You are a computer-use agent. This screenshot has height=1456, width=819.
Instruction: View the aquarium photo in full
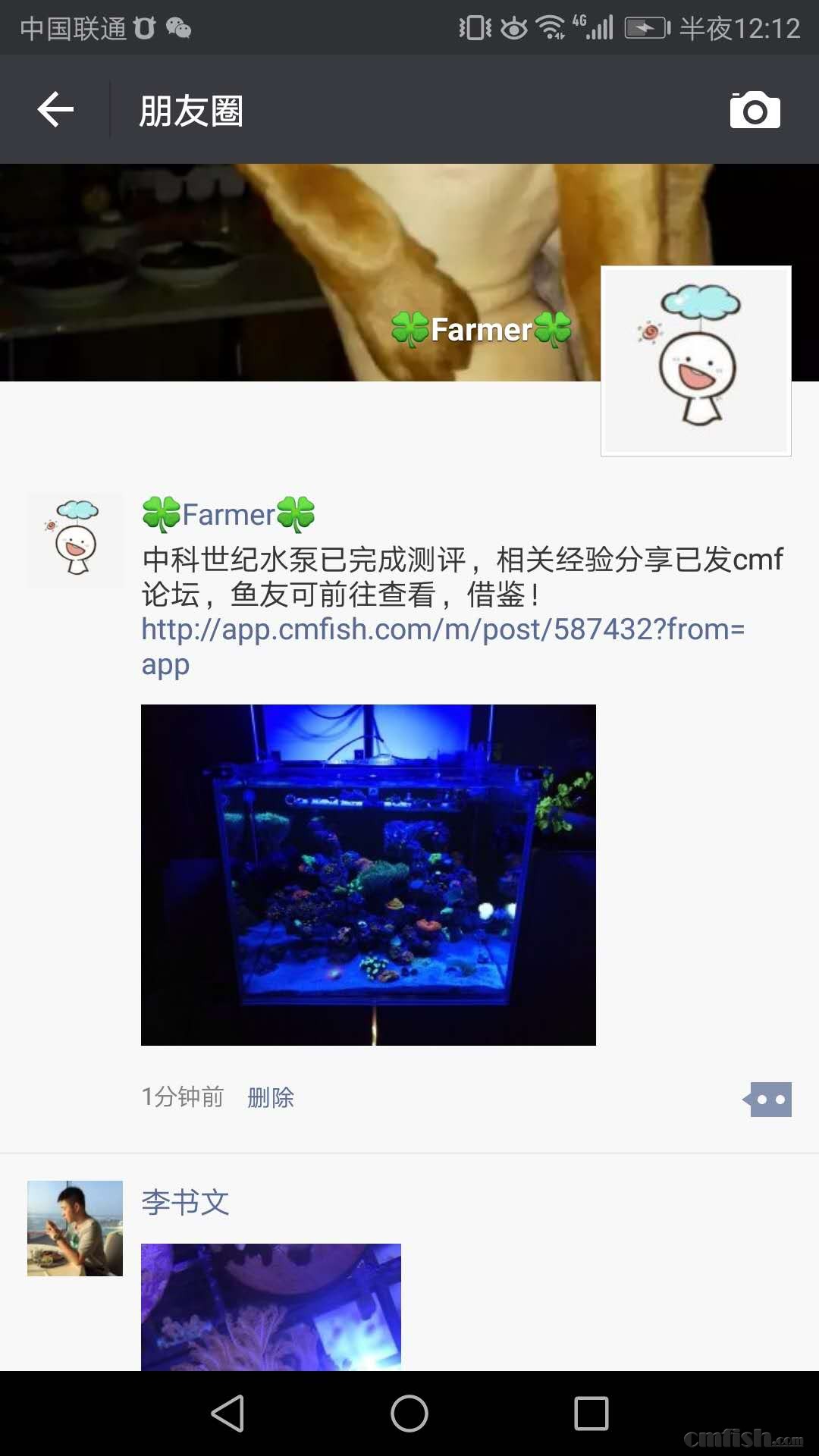(369, 874)
